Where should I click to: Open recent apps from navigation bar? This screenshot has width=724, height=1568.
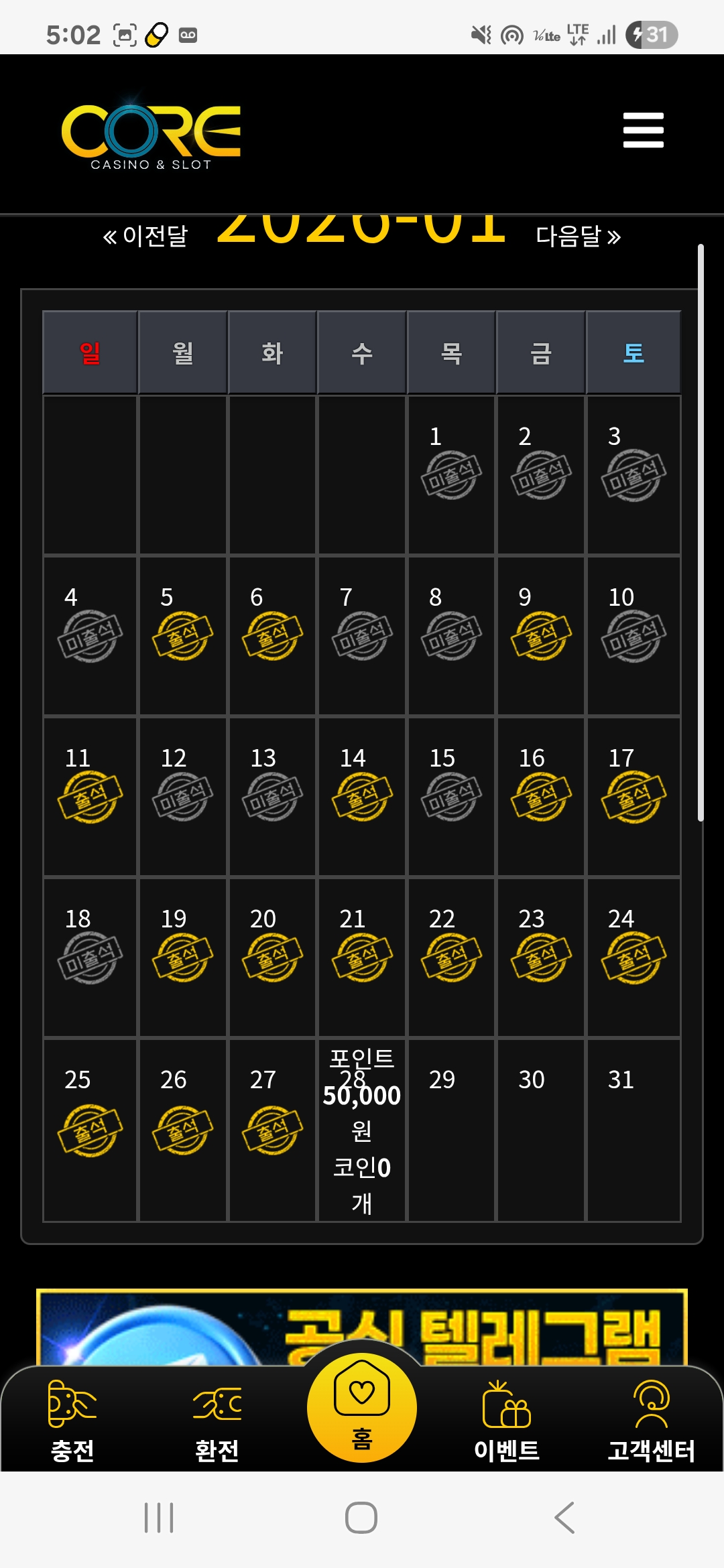tap(159, 1518)
